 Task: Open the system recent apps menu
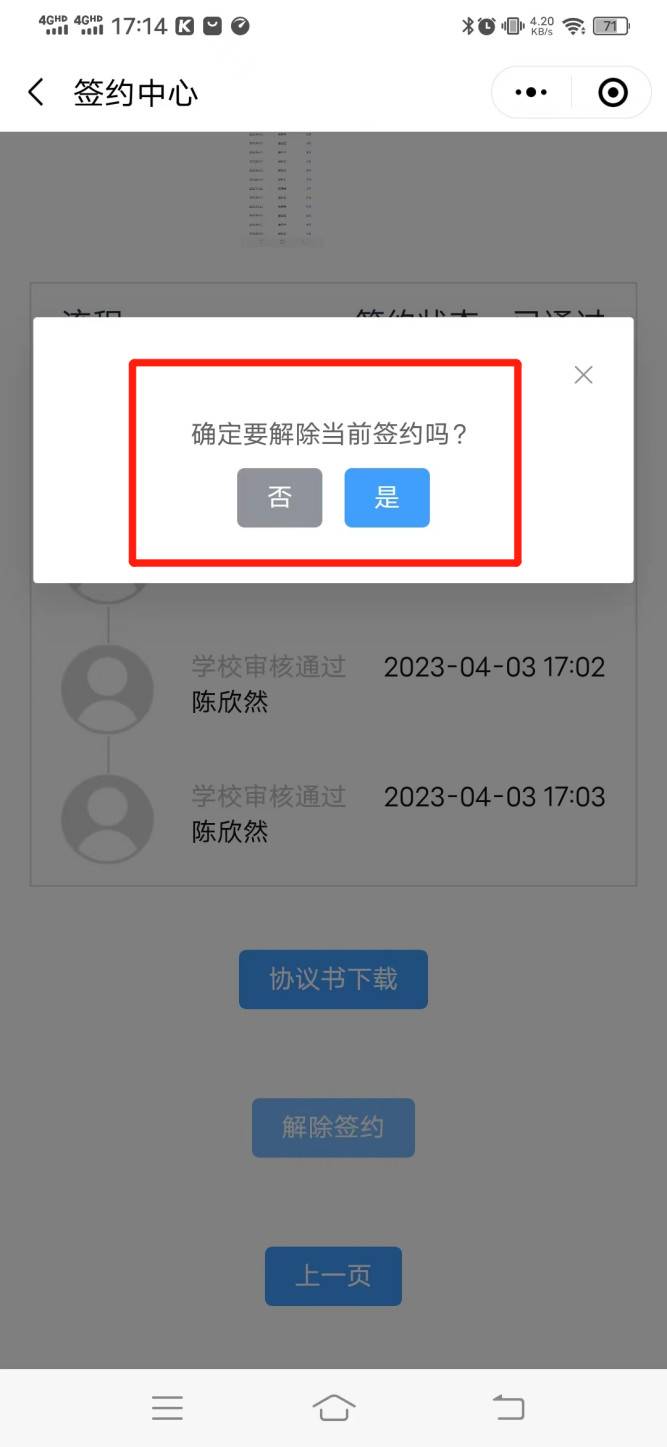point(167,1408)
